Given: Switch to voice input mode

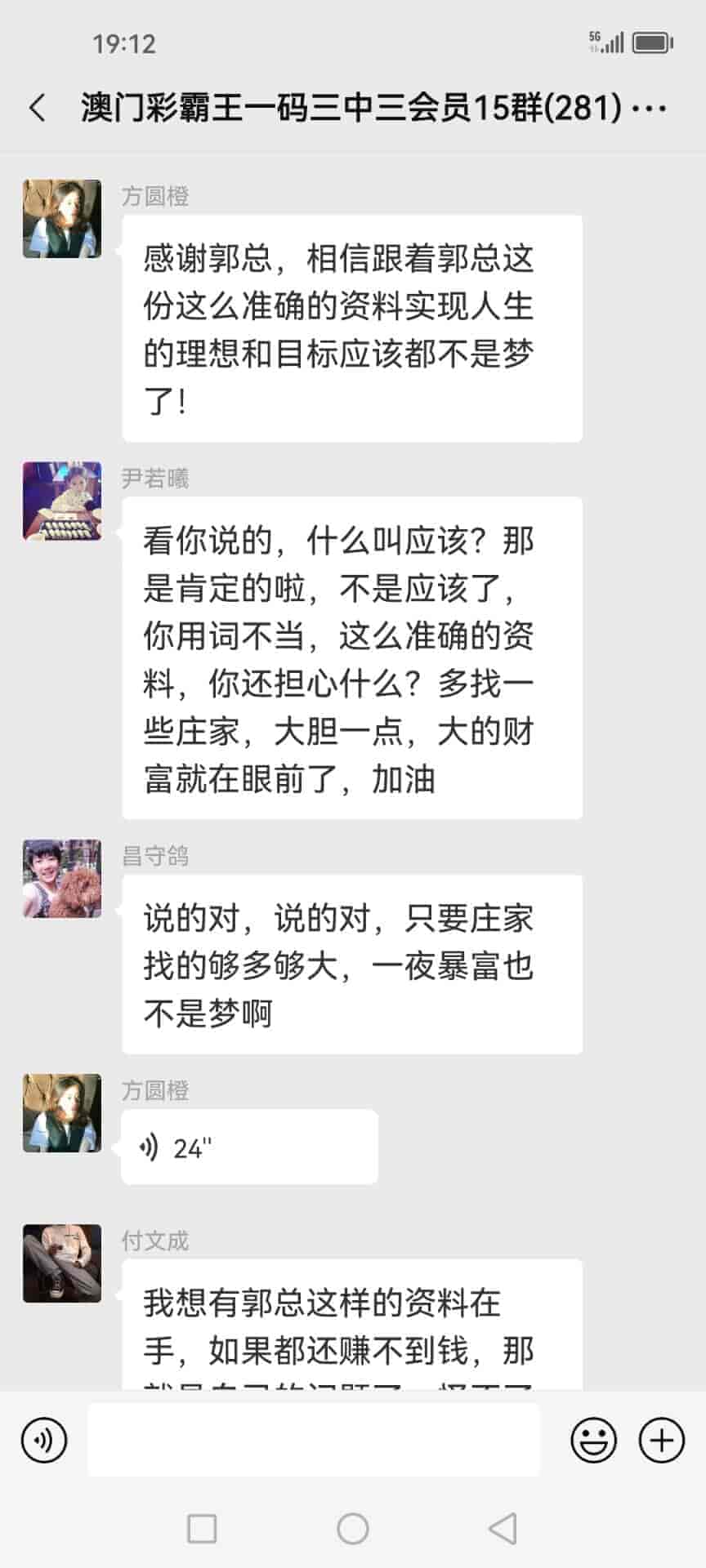Looking at the screenshot, I should 44,1440.
